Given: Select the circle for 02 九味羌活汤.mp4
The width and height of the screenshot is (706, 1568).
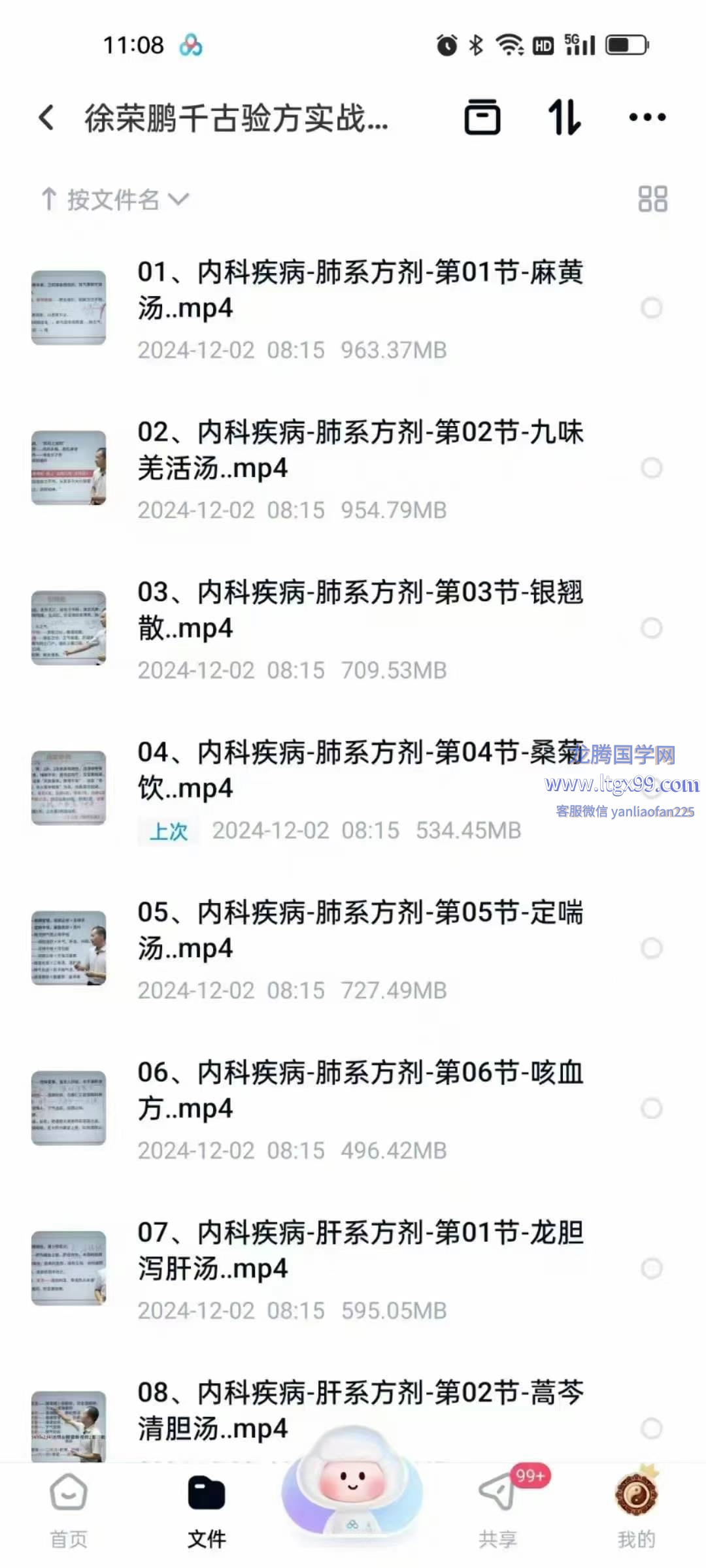Looking at the screenshot, I should pyautogui.click(x=652, y=468).
